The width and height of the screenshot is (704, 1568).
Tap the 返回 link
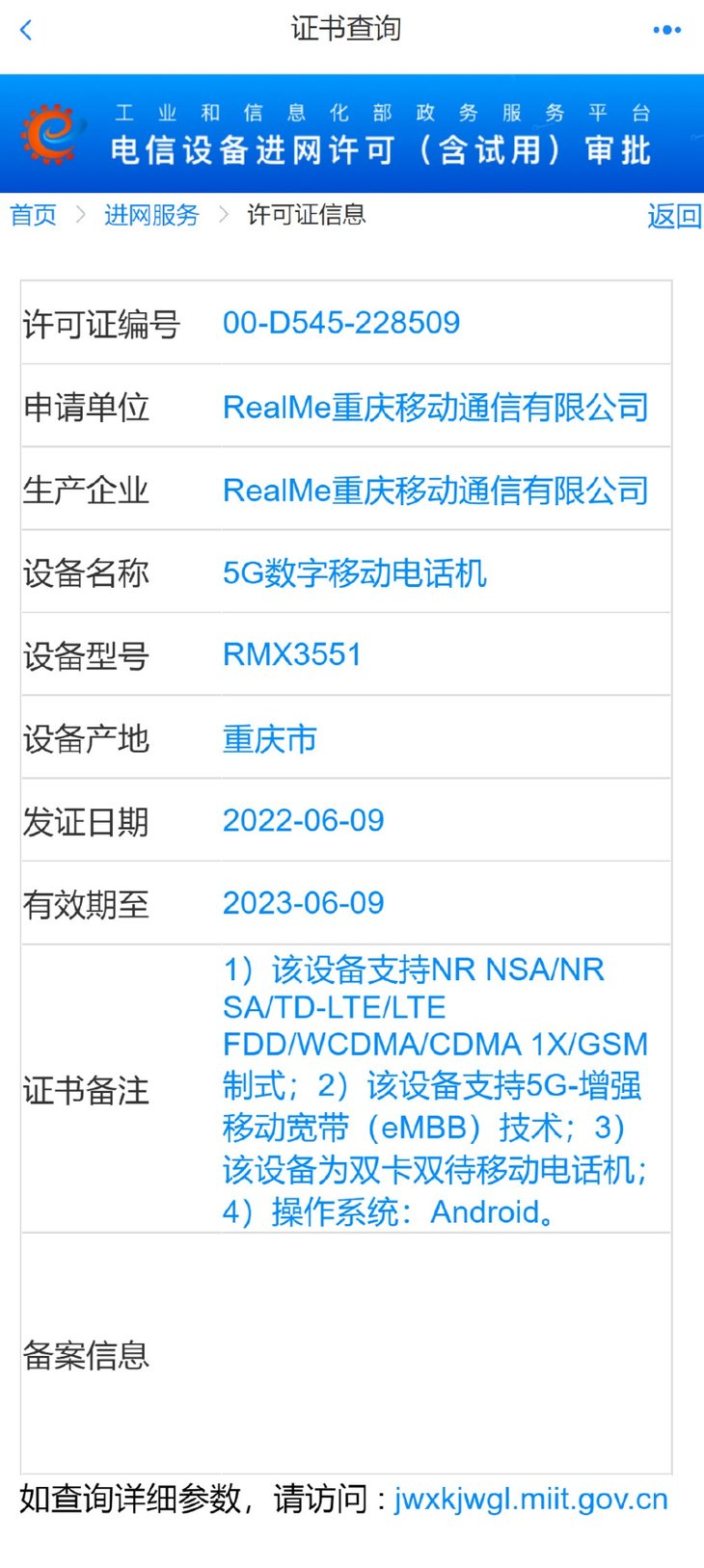tap(674, 216)
